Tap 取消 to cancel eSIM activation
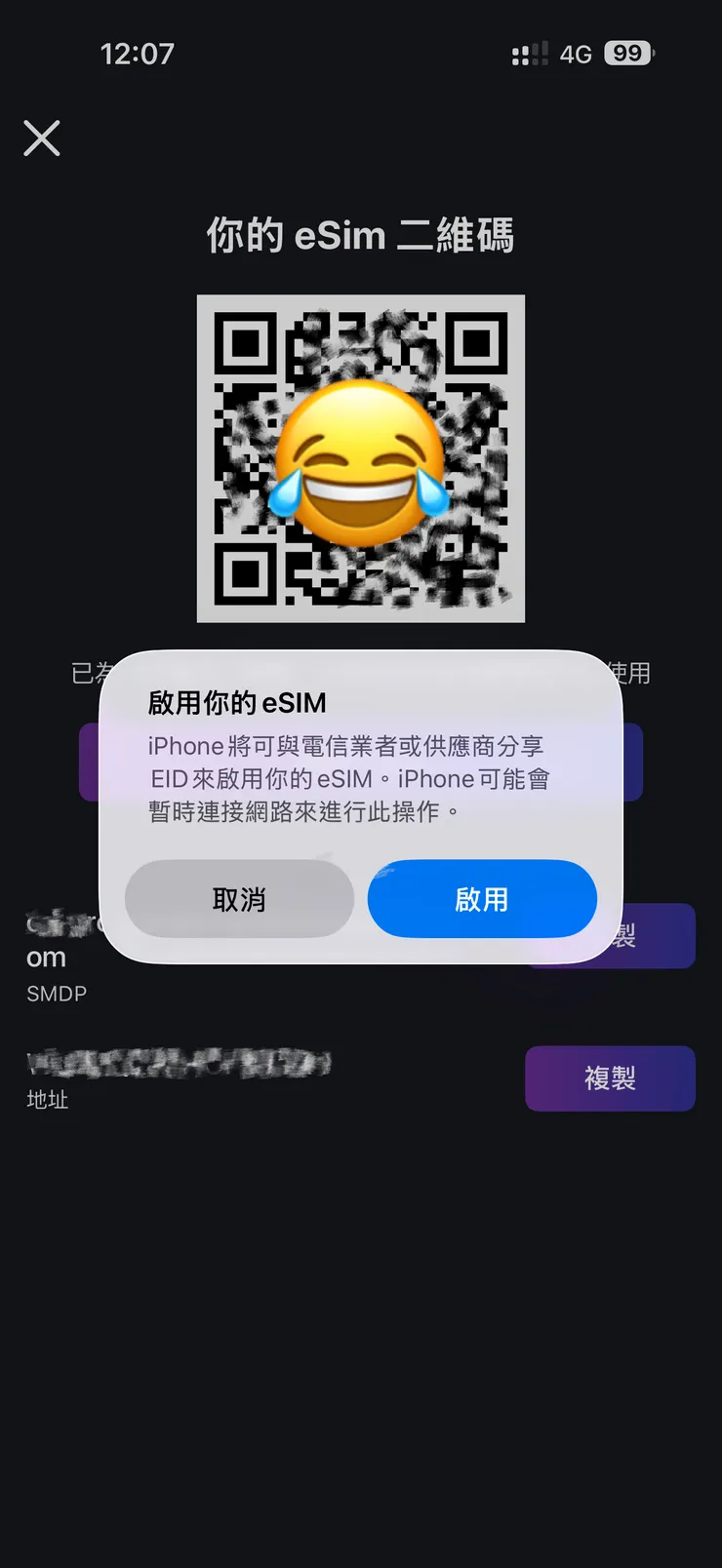 click(239, 899)
